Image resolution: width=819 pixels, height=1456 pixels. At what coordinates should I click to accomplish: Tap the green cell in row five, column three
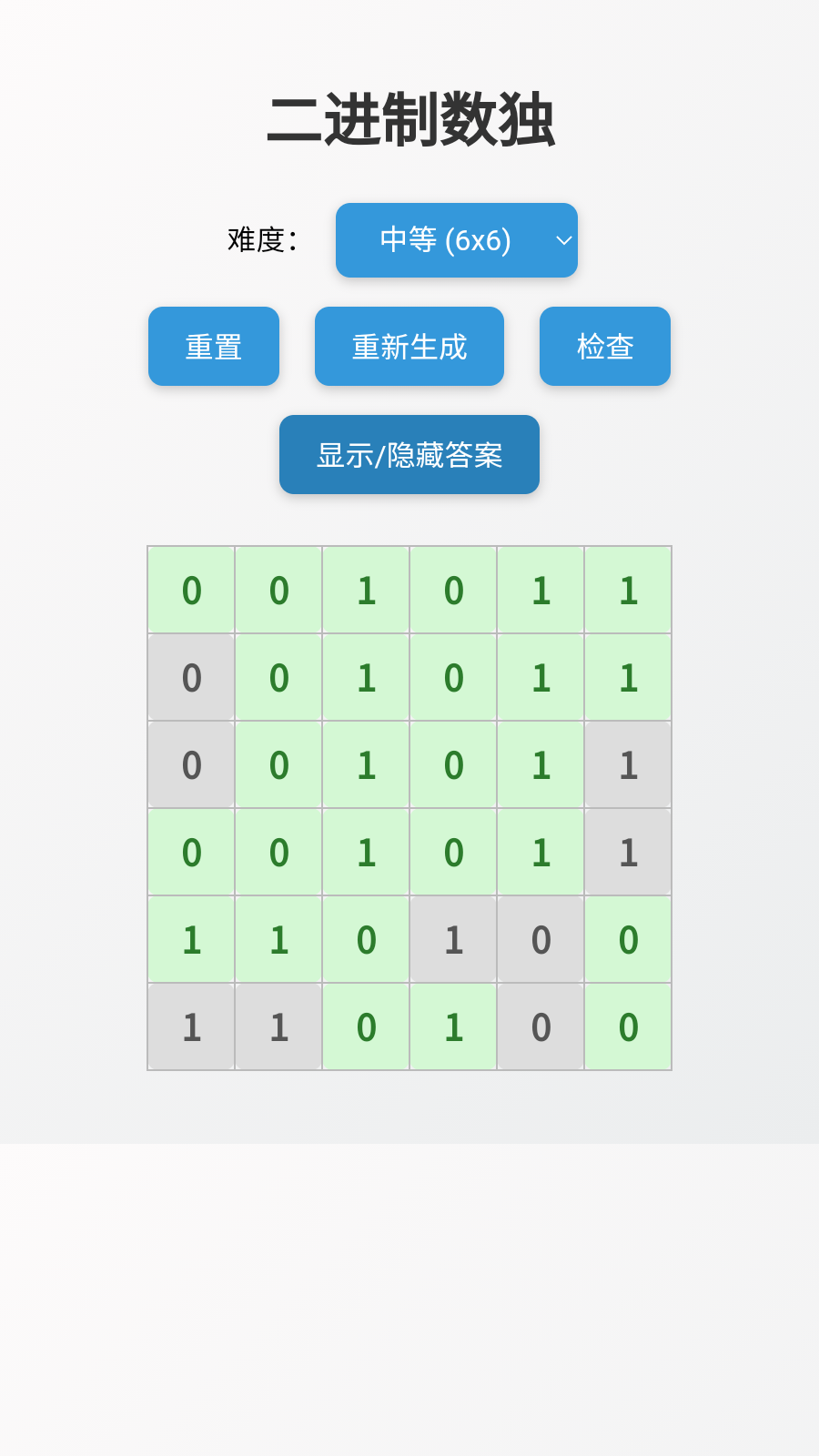pos(366,940)
